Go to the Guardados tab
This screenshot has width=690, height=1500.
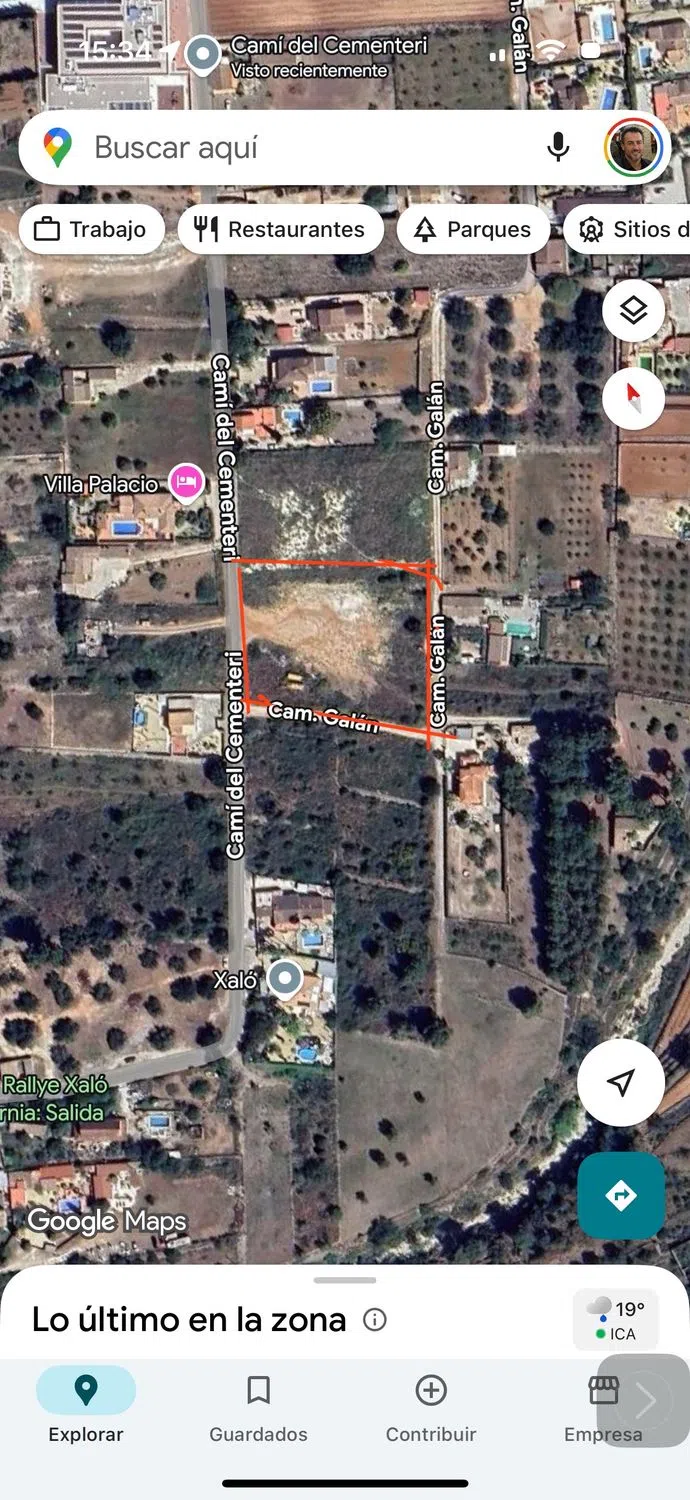pos(258,1407)
